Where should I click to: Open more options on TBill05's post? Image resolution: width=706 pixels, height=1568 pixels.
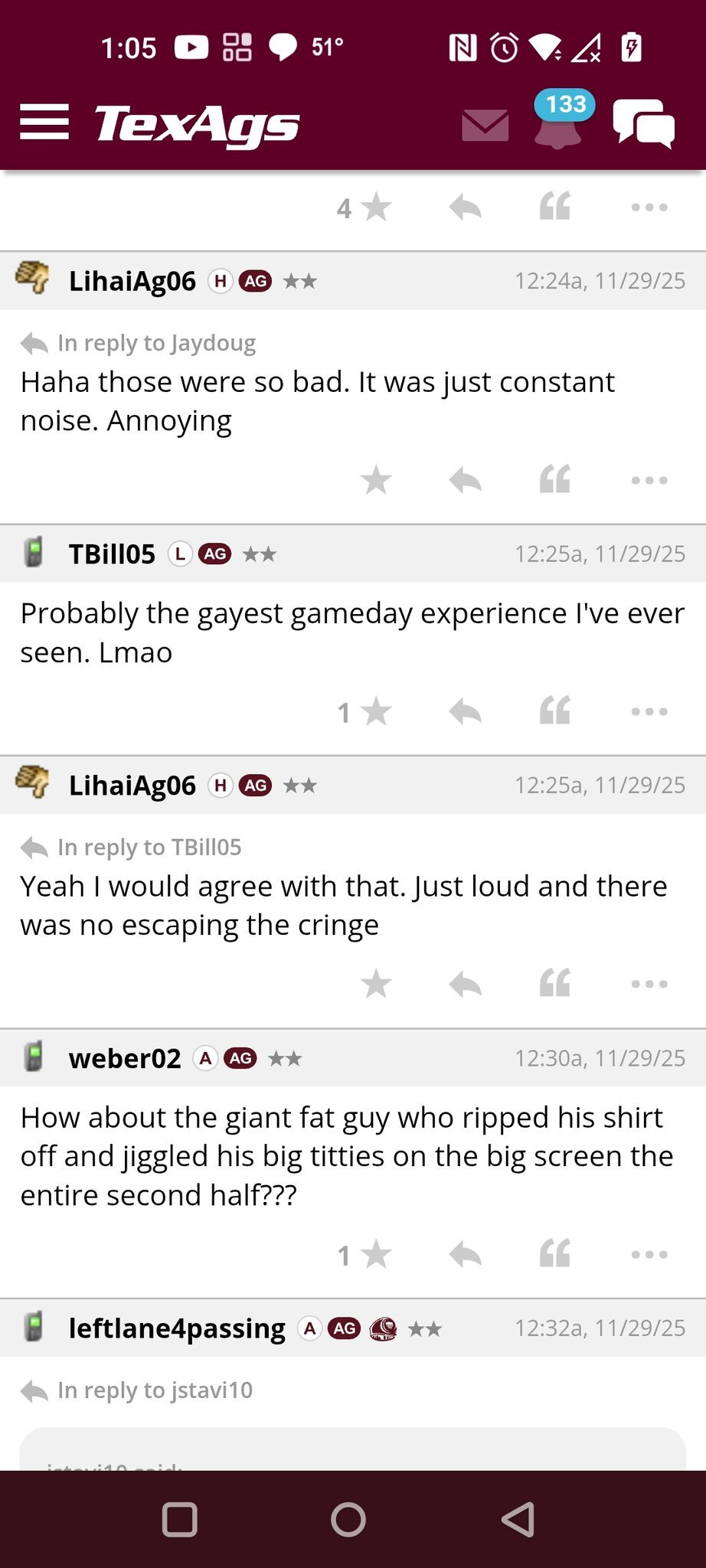pyautogui.click(x=649, y=711)
